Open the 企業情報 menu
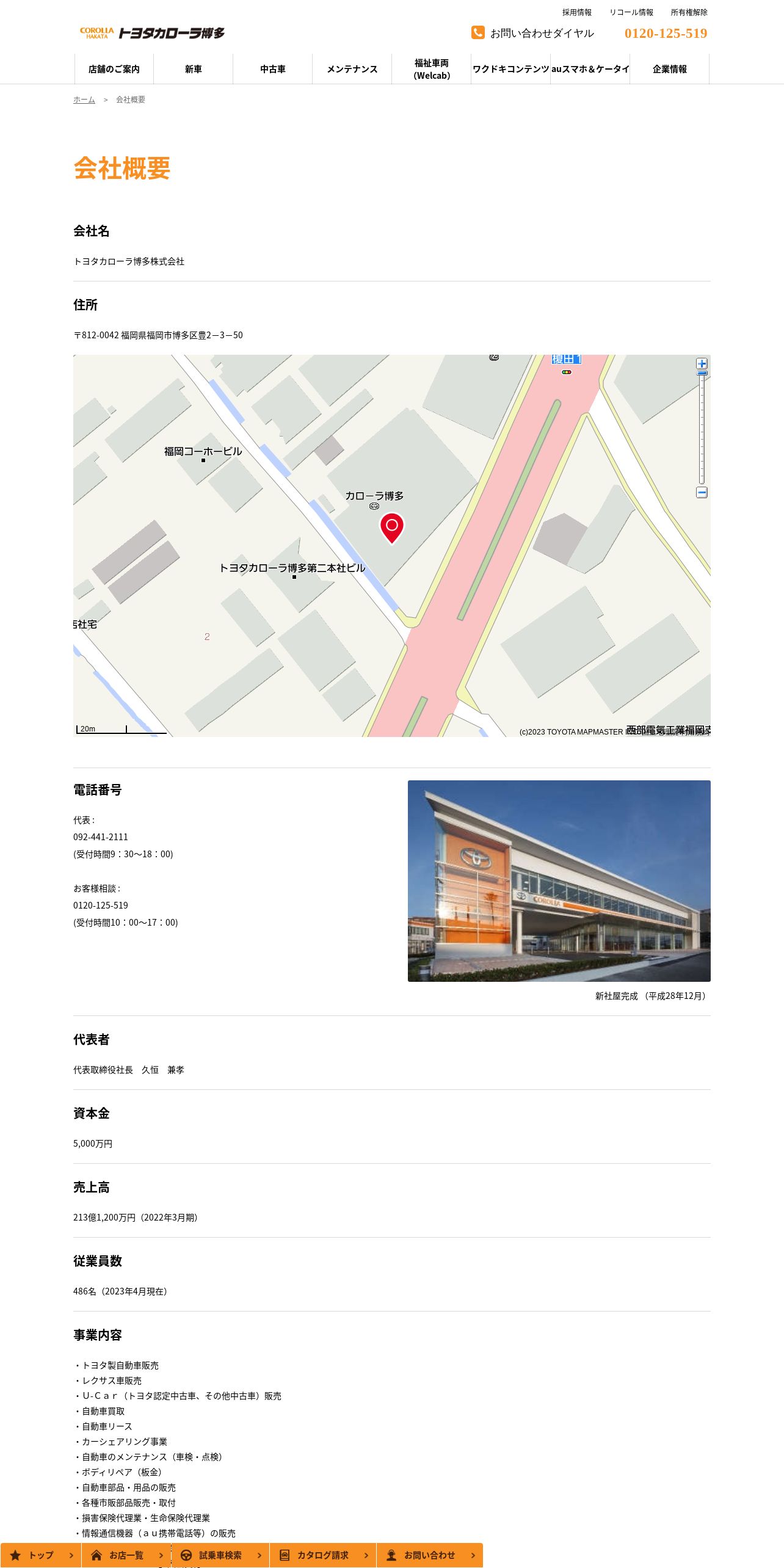Screen dimensions: 784x1568 coord(670,69)
